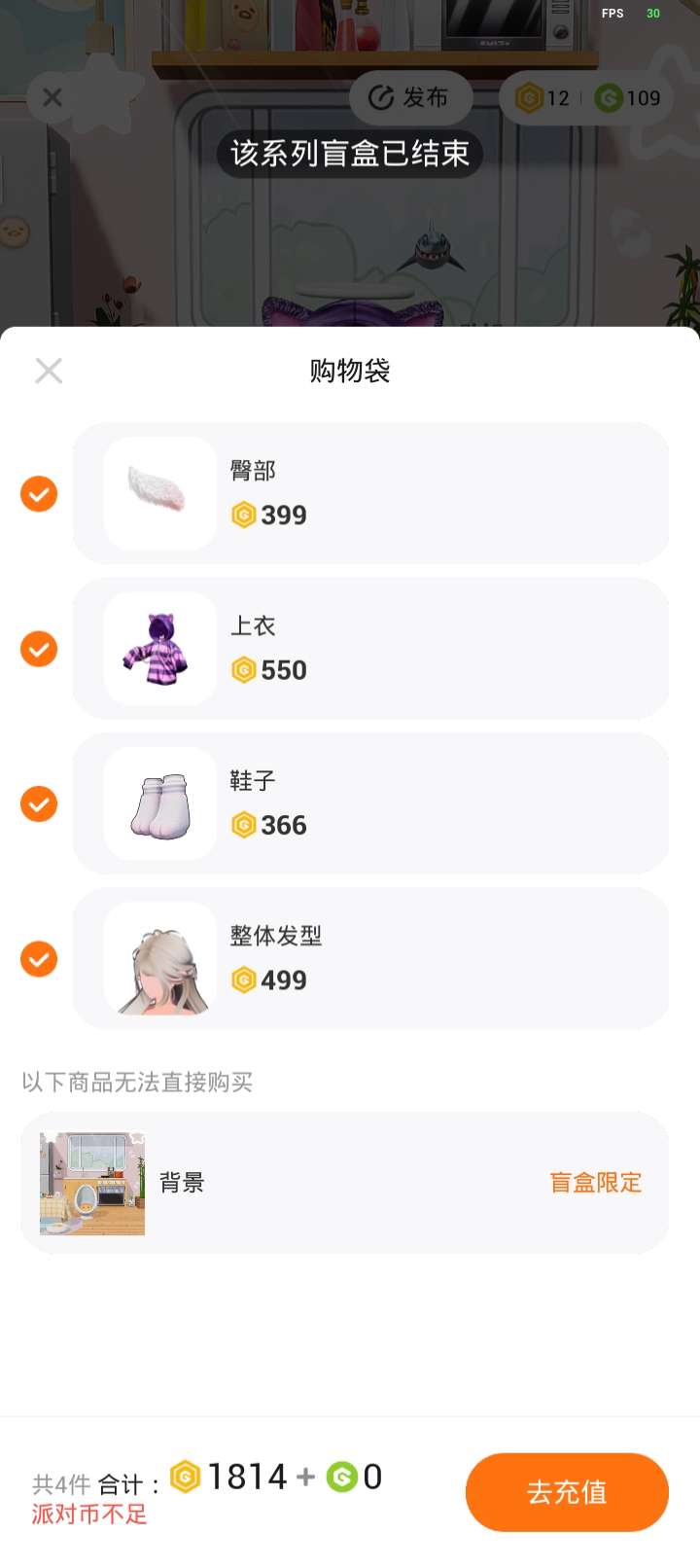Deselect the 上衣 item priced 550

click(39, 649)
